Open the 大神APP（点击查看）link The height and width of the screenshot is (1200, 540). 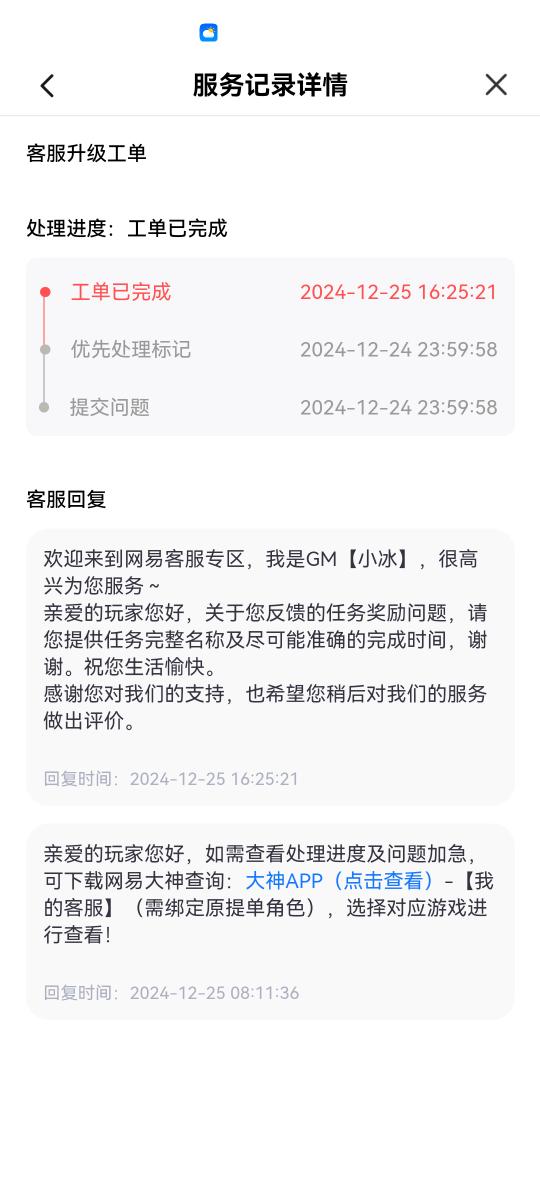click(340, 881)
